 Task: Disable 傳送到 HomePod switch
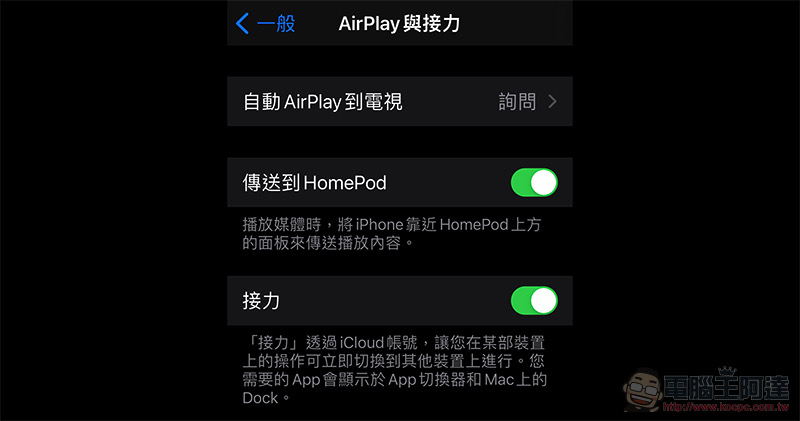(x=534, y=182)
